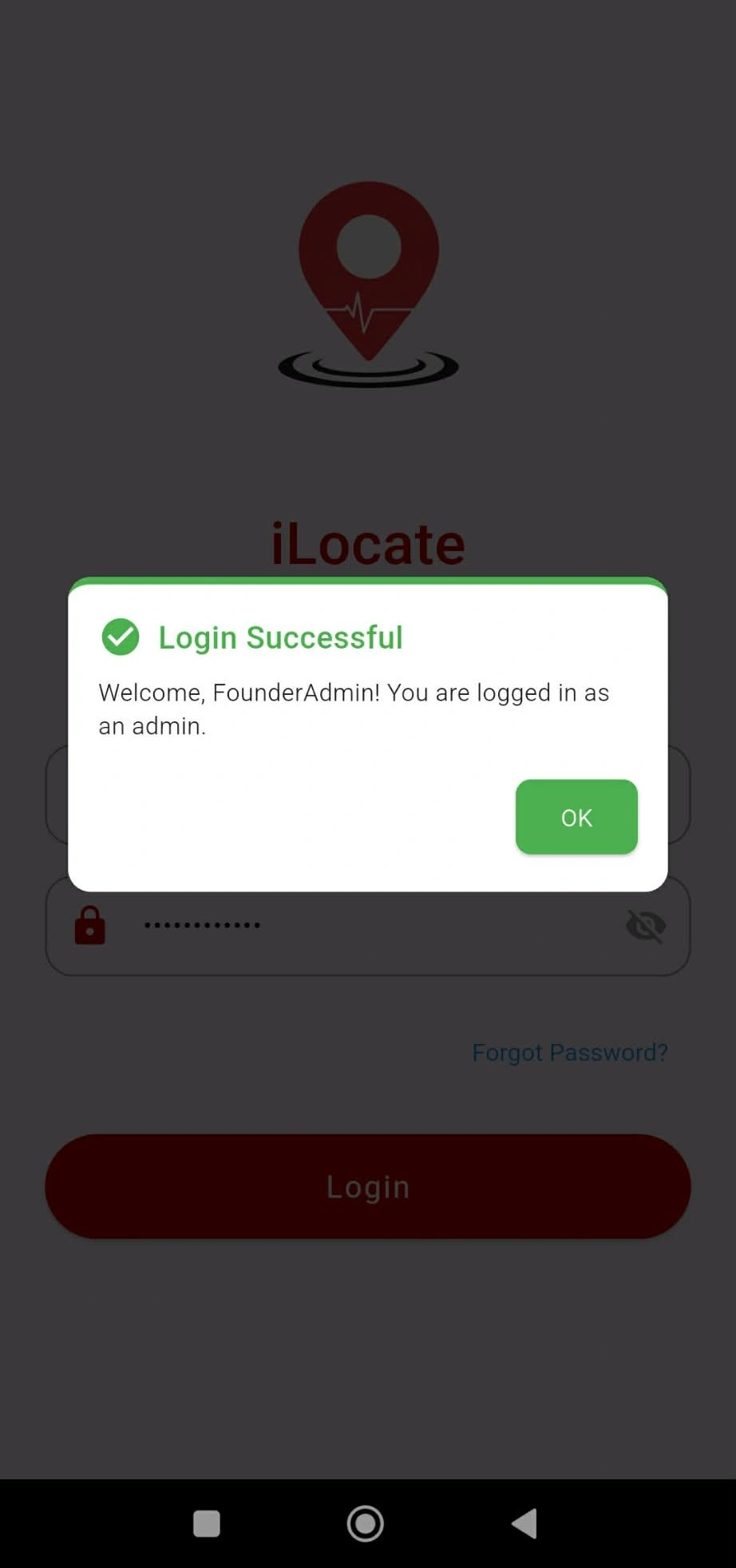Click the welcome message for FounderAdmin

354,709
